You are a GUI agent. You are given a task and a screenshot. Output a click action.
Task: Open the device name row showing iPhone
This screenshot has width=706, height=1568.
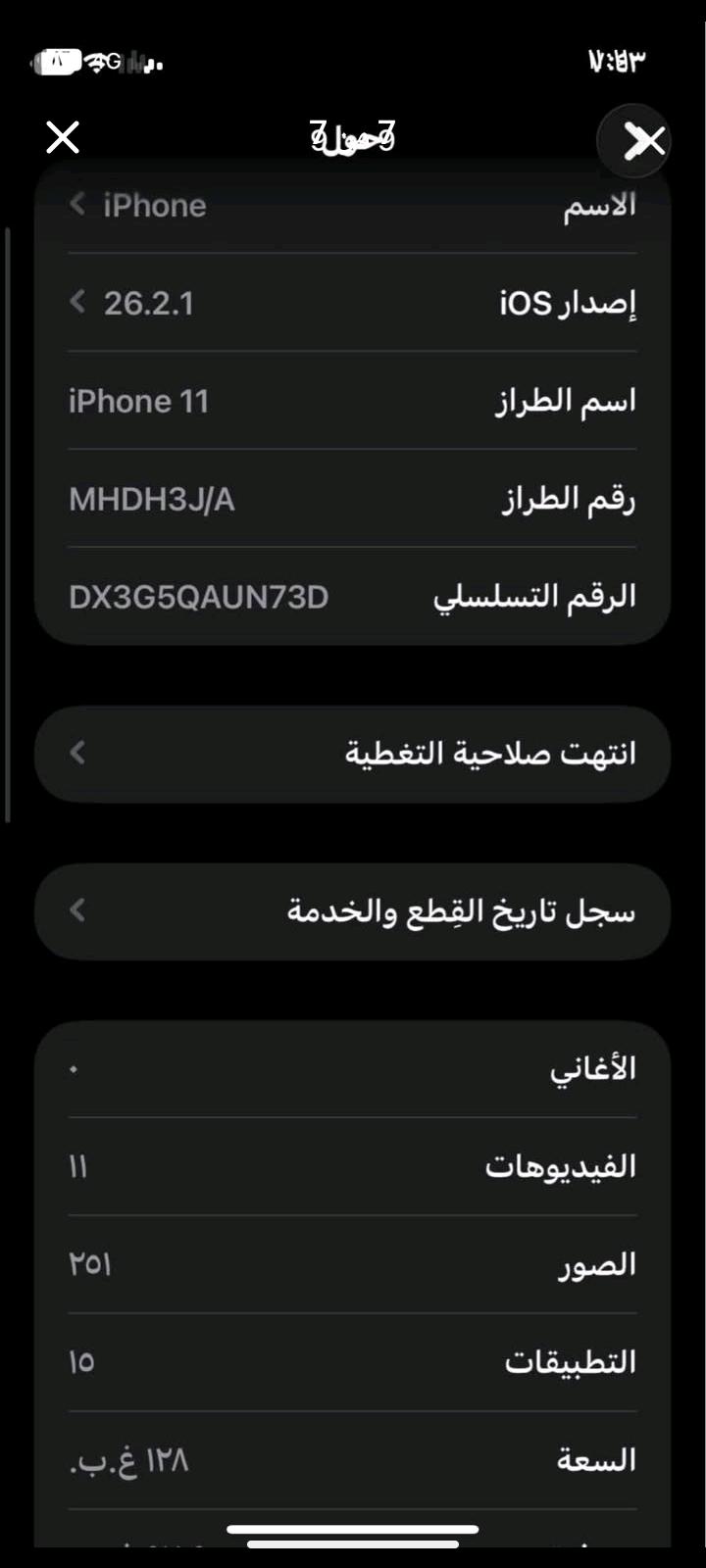click(x=352, y=206)
